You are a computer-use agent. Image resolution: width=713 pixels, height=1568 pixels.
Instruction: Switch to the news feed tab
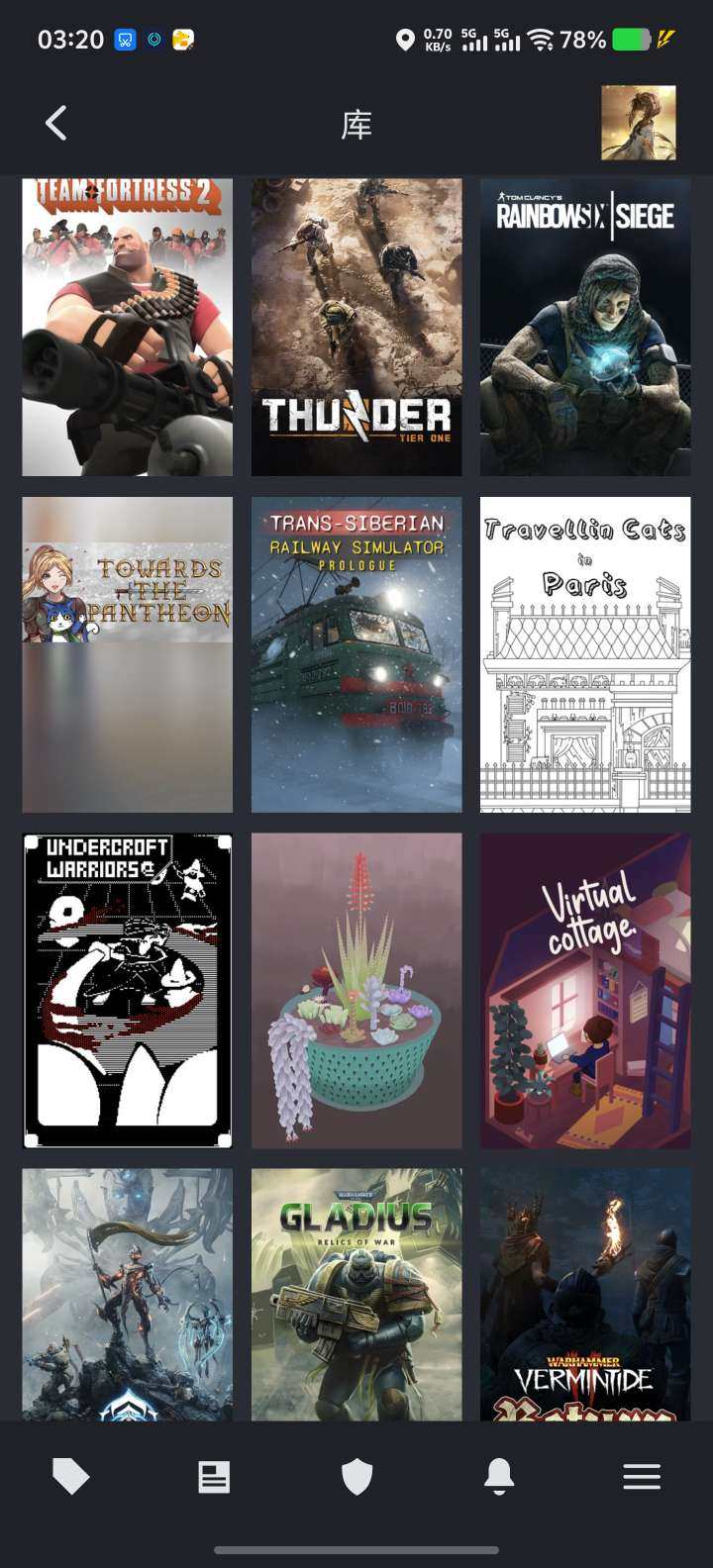pyautogui.click(x=214, y=1477)
